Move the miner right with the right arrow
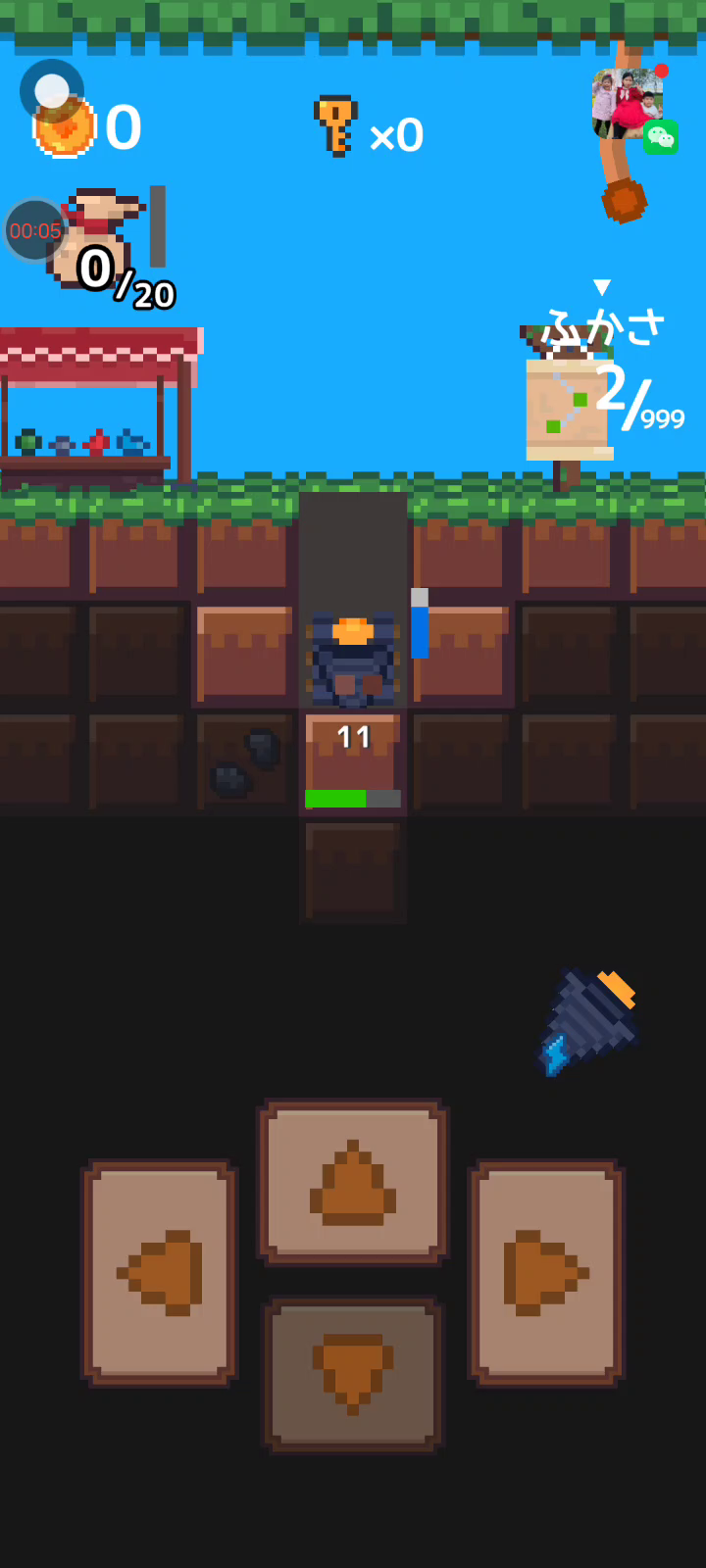 (546, 1273)
